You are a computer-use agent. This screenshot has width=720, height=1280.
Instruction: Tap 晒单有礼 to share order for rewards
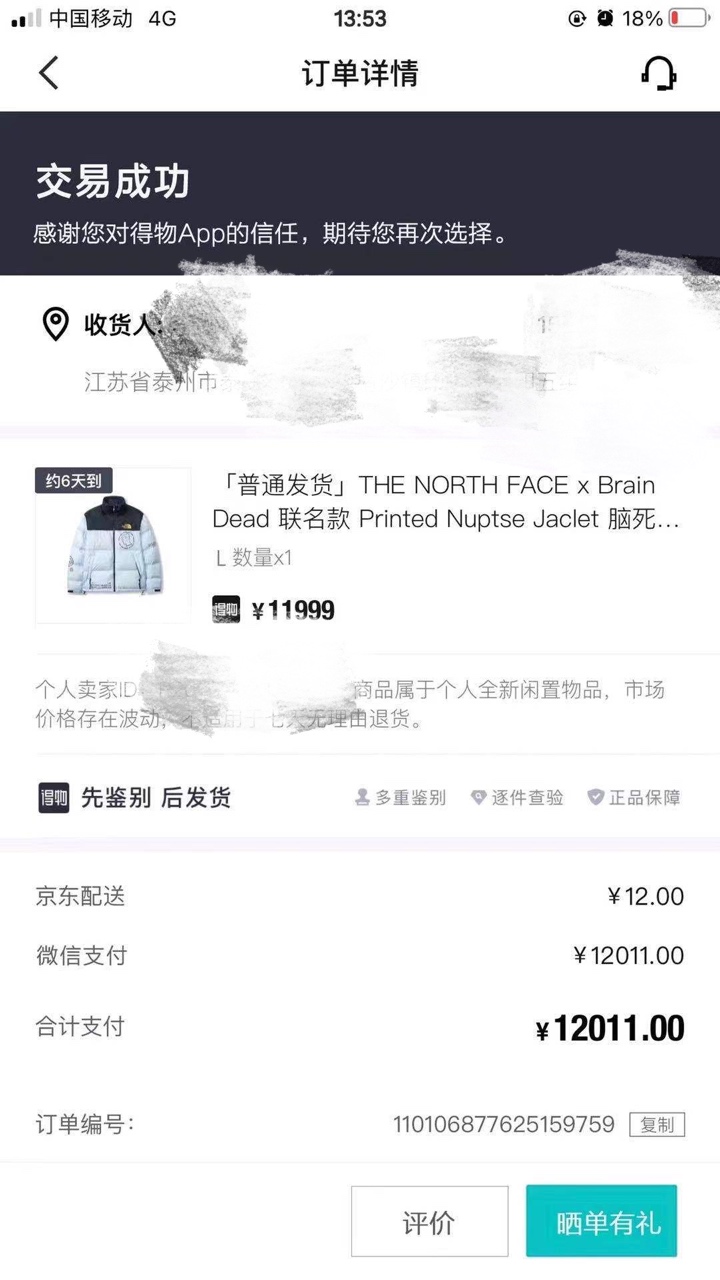pyautogui.click(x=607, y=1221)
